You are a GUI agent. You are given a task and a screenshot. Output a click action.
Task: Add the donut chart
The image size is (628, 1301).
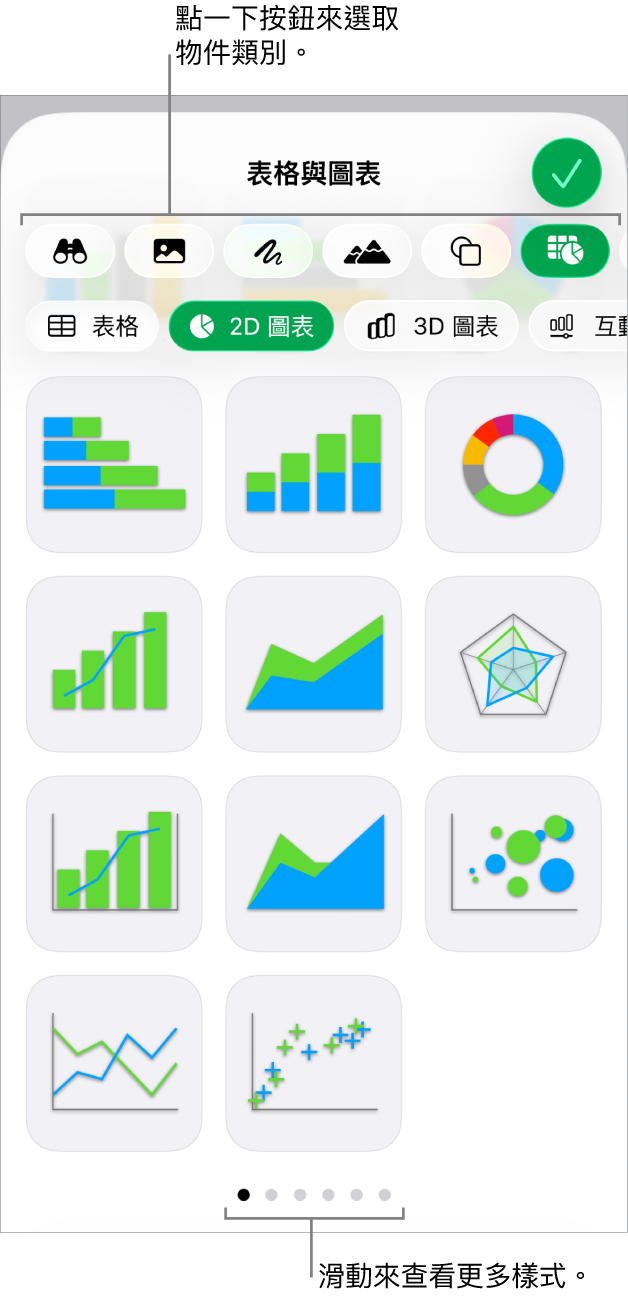tap(513, 464)
